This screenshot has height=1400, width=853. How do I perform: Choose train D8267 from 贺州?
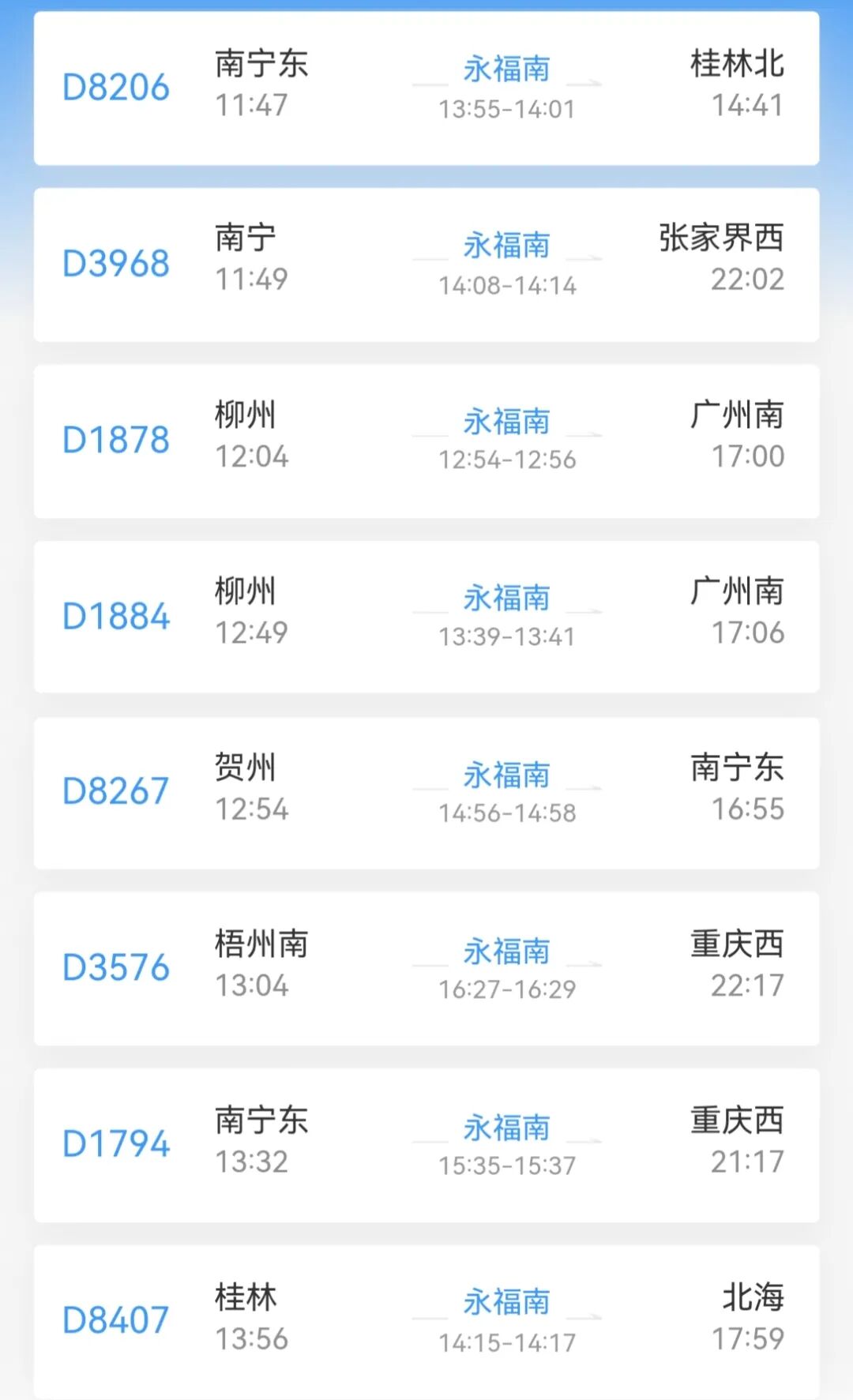coord(426,793)
